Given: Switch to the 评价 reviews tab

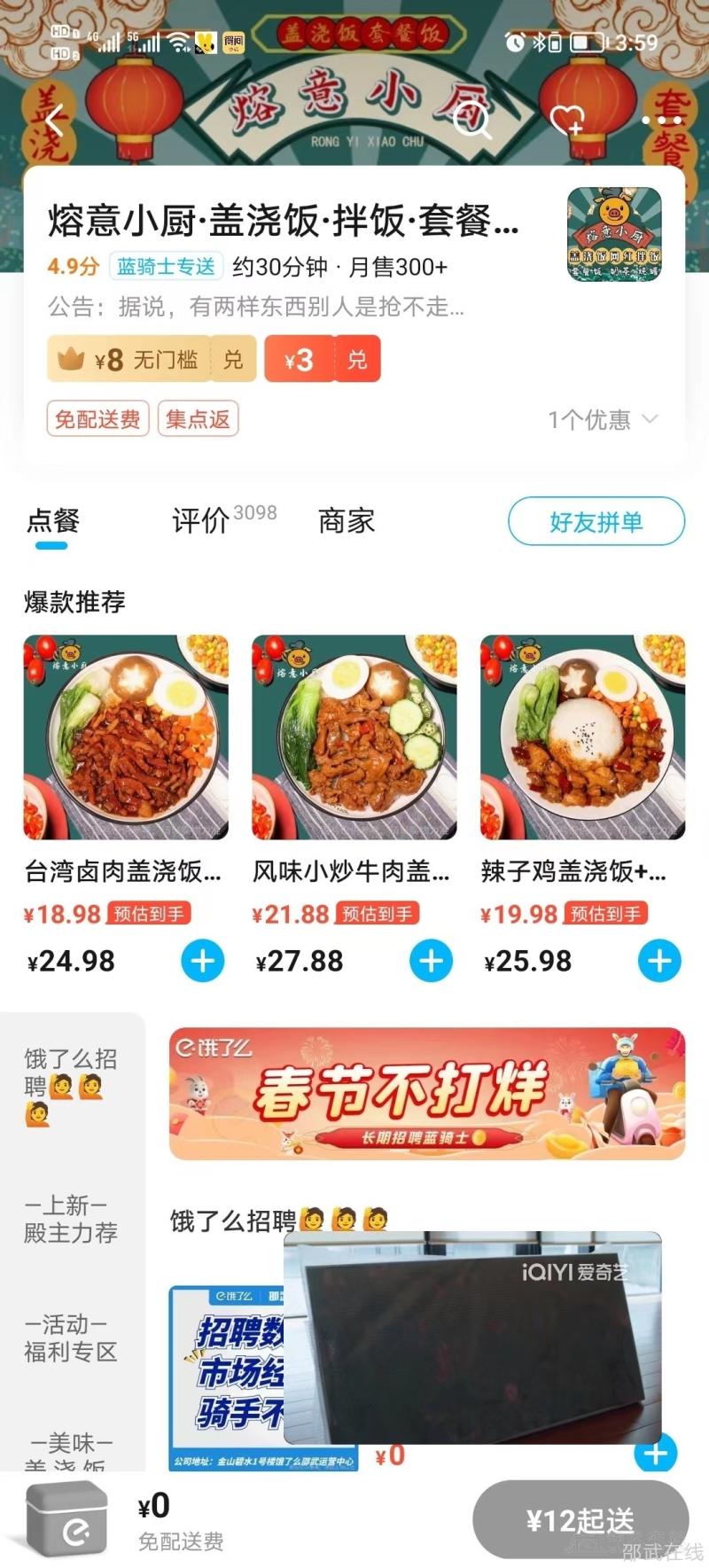Looking at the screenshot, I should (202, 521).
